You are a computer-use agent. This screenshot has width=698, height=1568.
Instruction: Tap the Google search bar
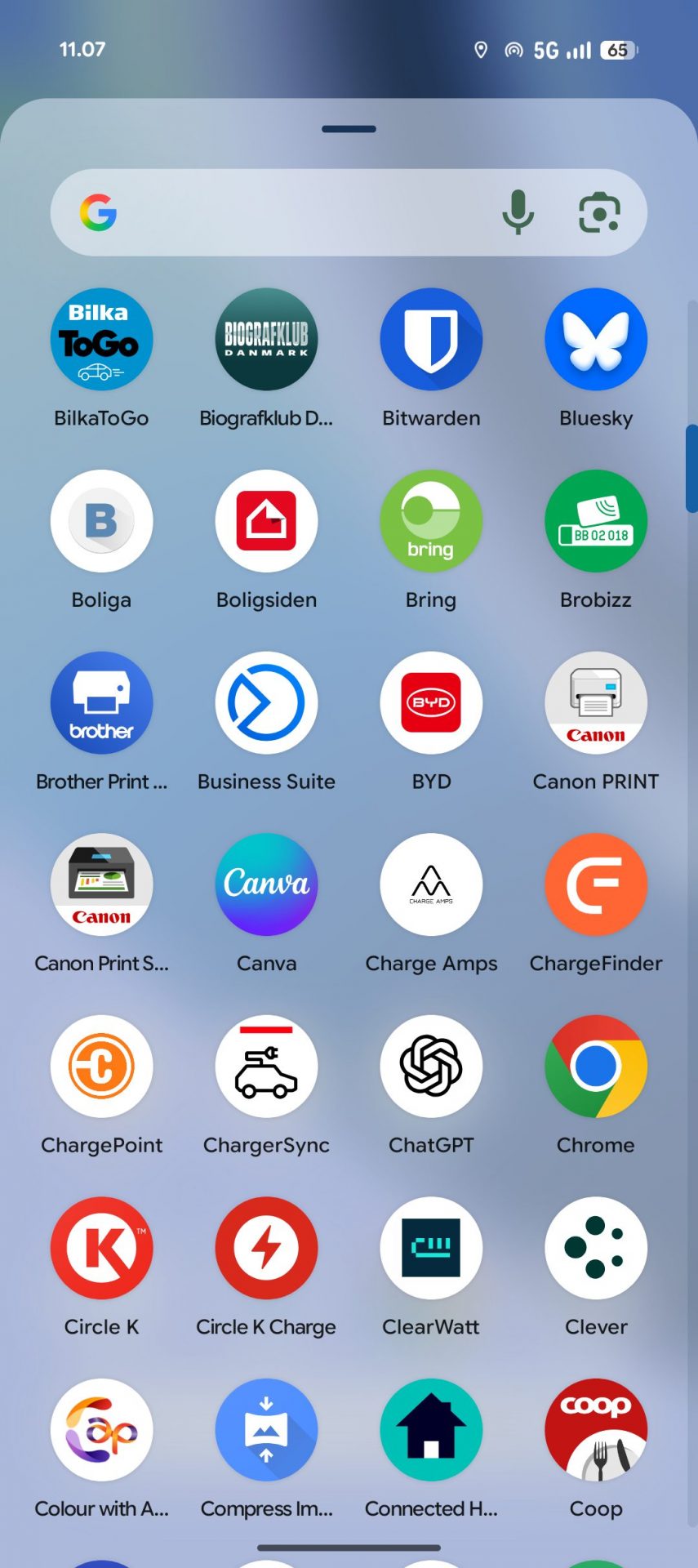(294, 212)
